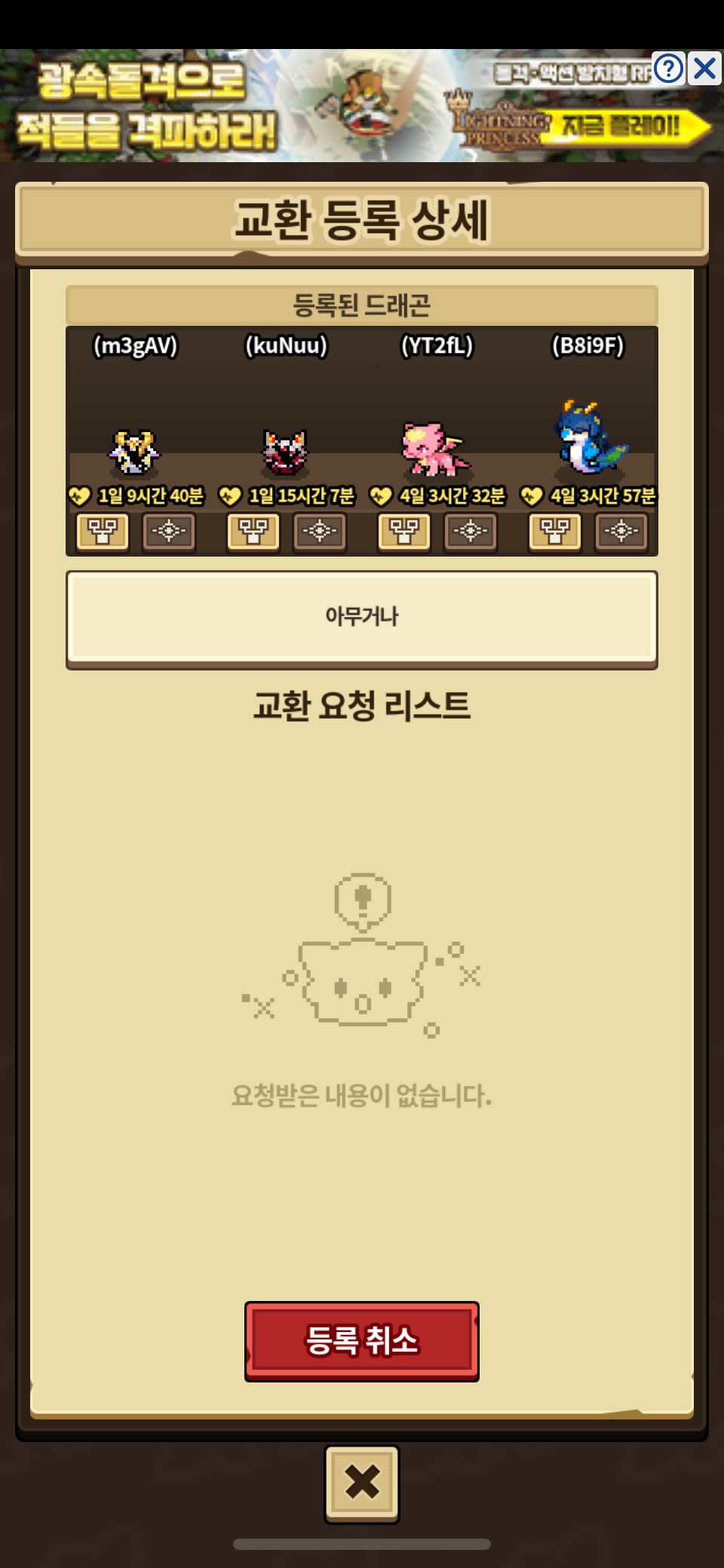Select the 아무거나 box
724x1568 pixels.
pos(362,617)
